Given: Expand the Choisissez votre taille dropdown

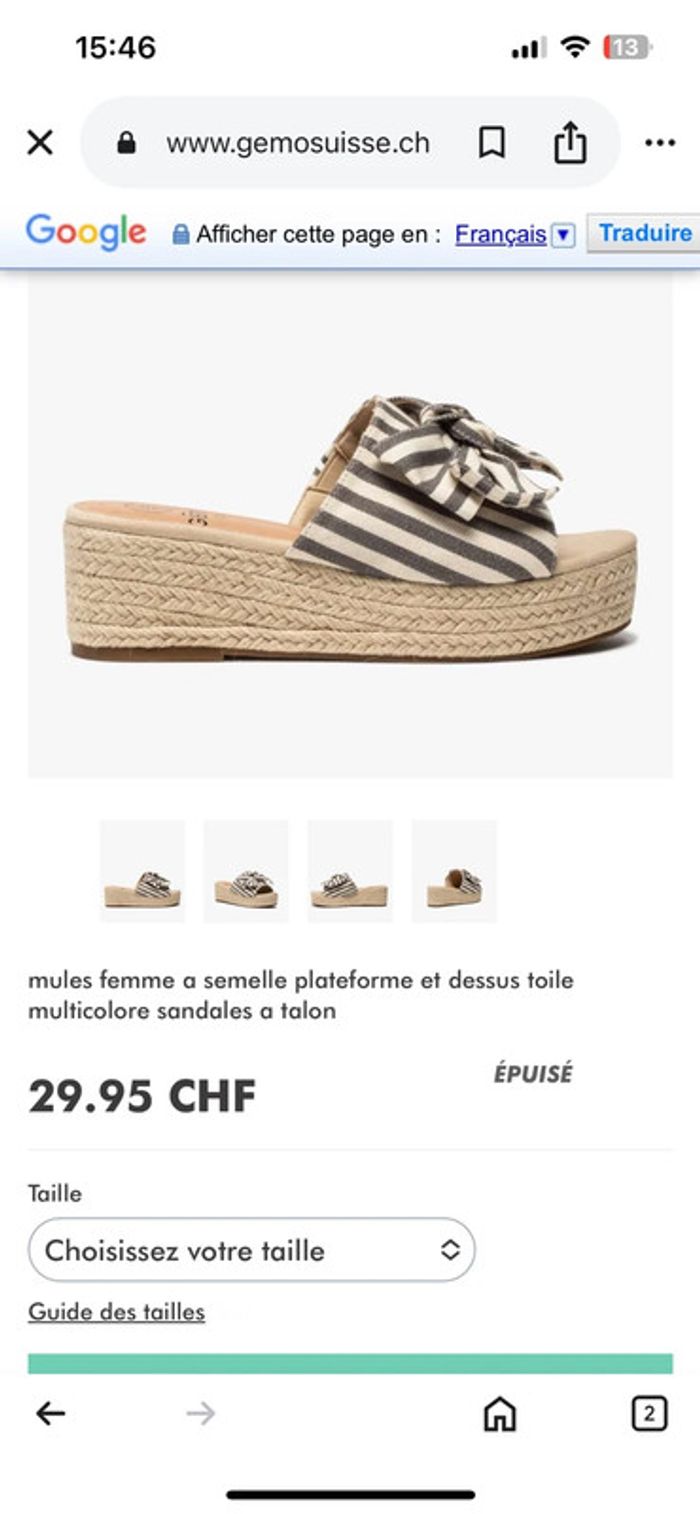Looking at the screenshot, I should click(x=251, y=1250).
